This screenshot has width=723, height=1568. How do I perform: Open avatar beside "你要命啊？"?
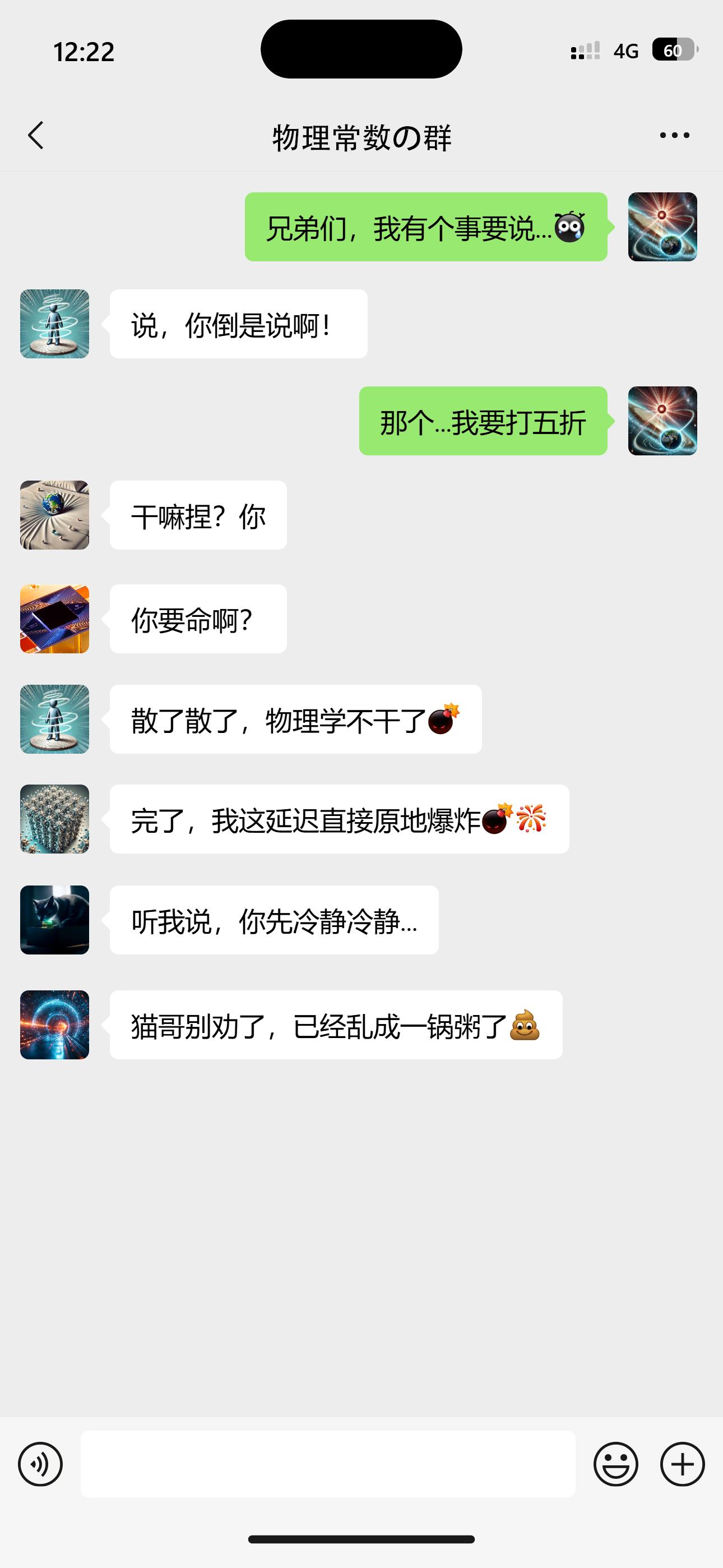[x=55, y=619]
